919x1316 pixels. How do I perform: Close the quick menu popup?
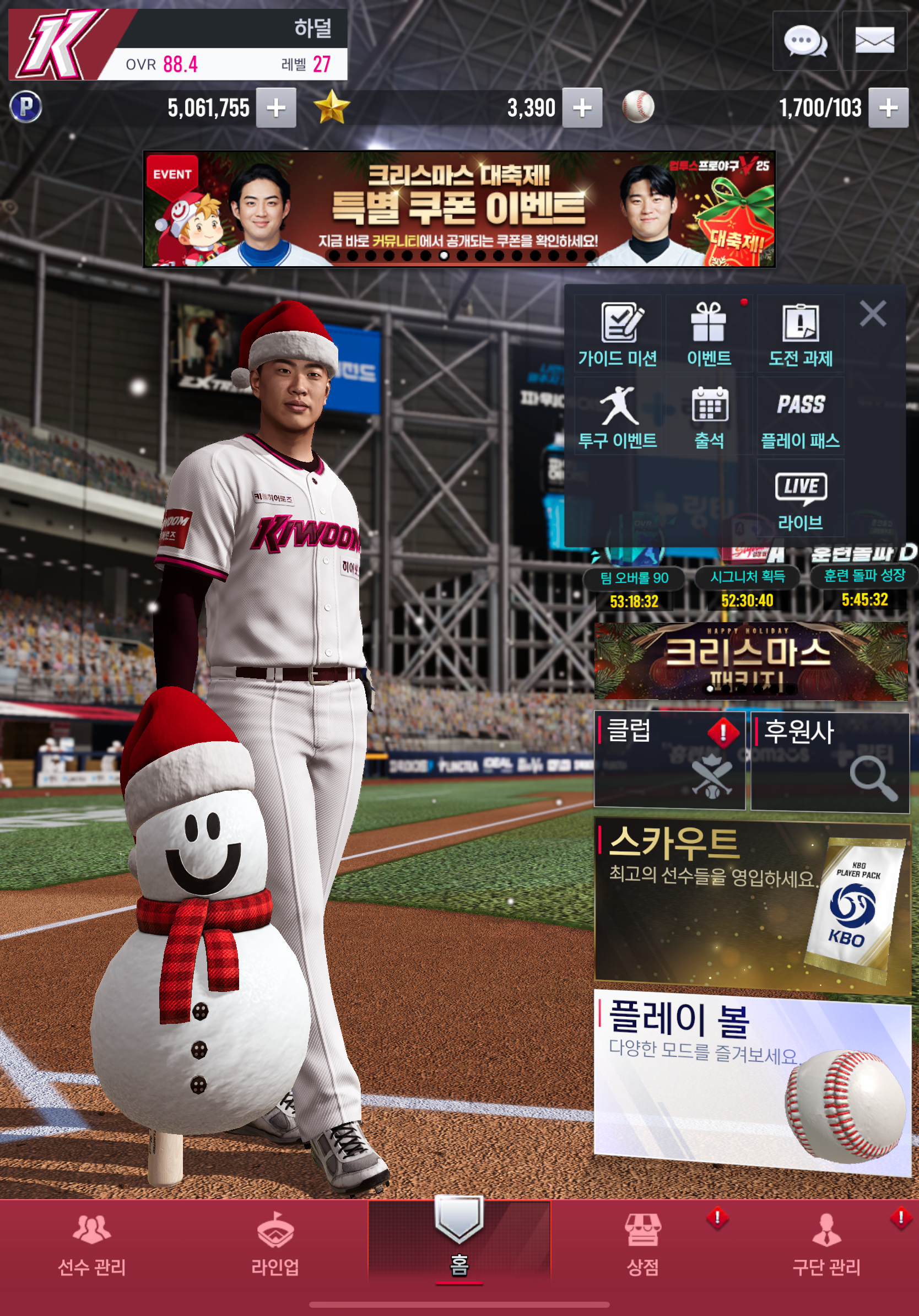[x=872, y=314]
